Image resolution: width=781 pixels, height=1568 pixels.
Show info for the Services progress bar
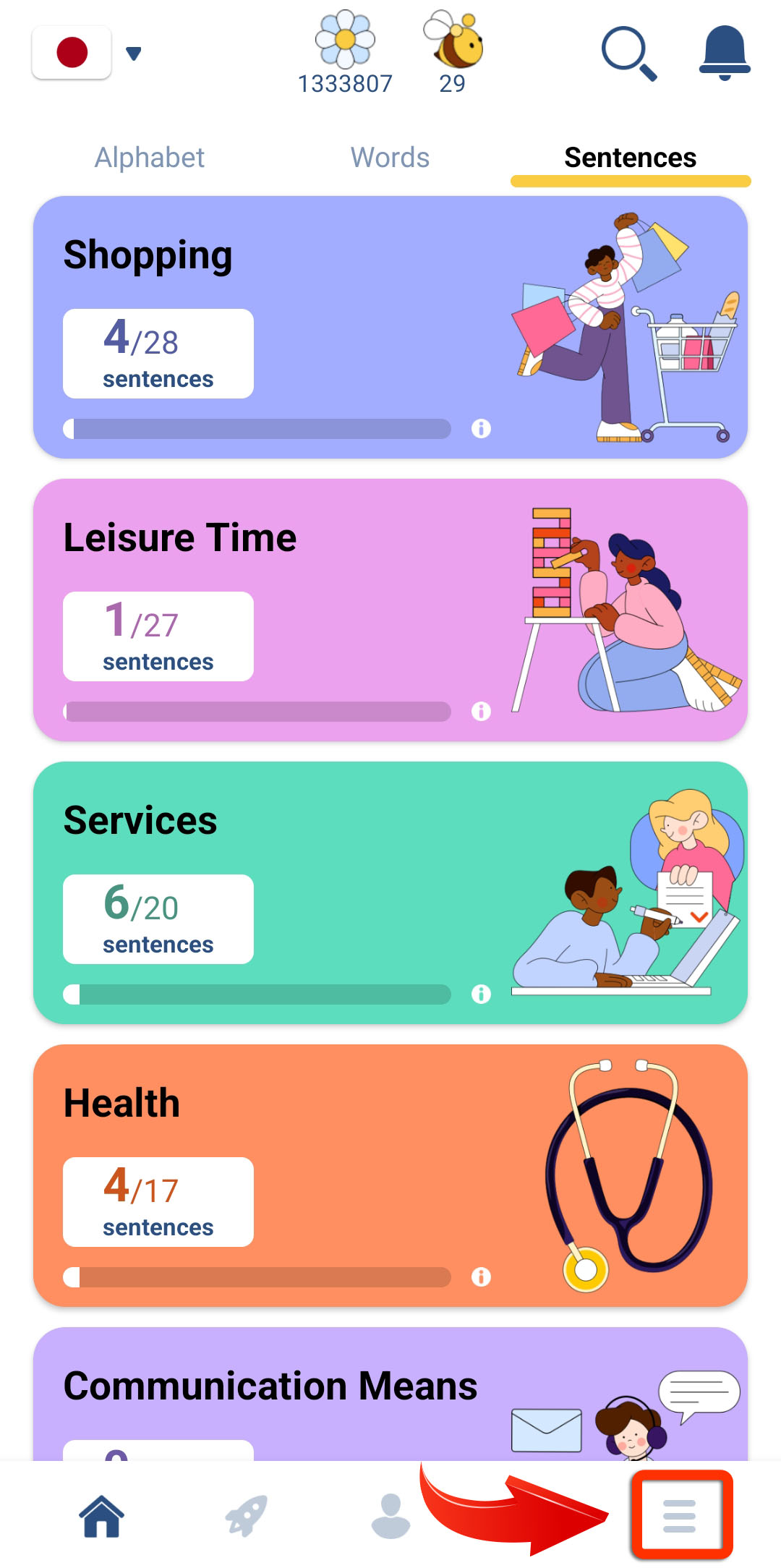coord(481,994)
